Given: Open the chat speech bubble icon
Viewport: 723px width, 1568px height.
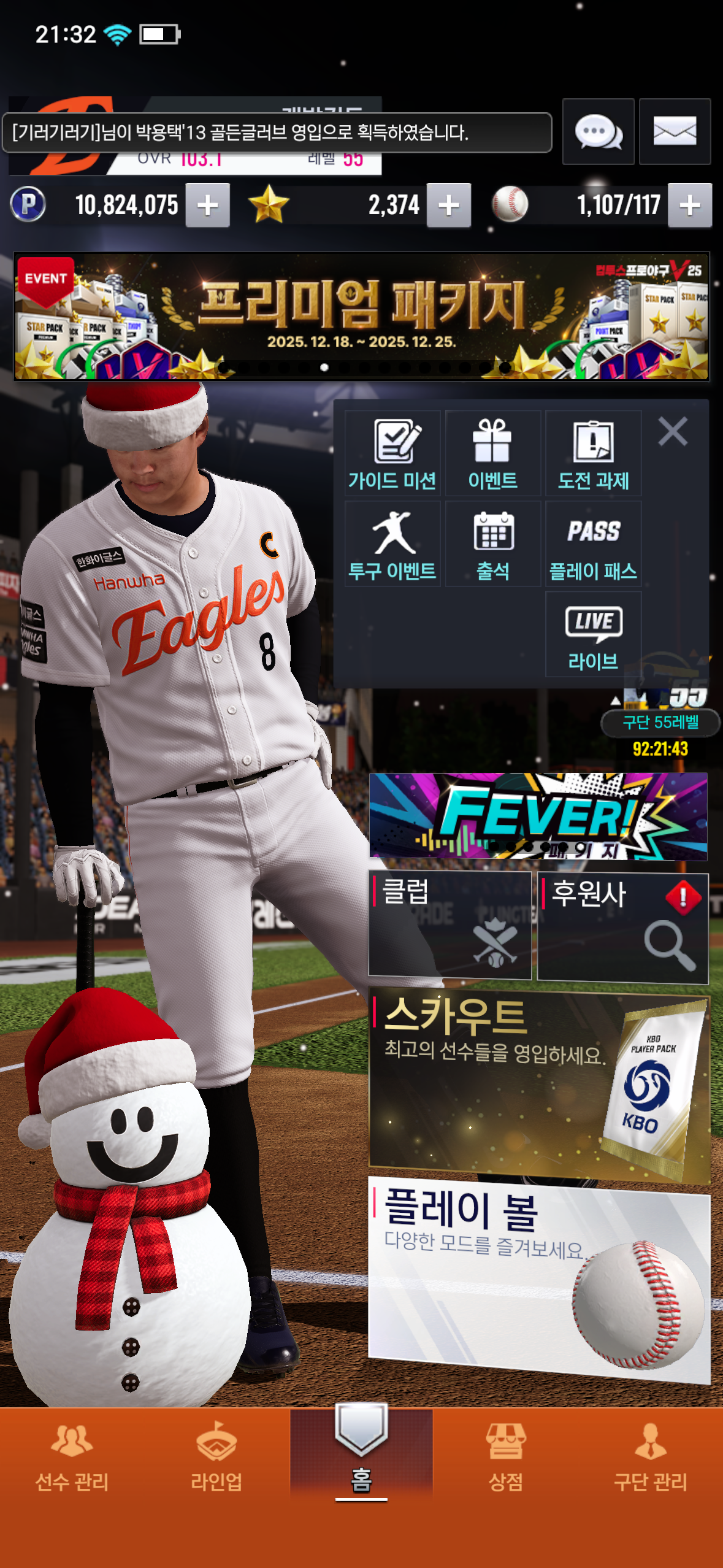Looking at the screenshot, I should (x=598, y=132).
